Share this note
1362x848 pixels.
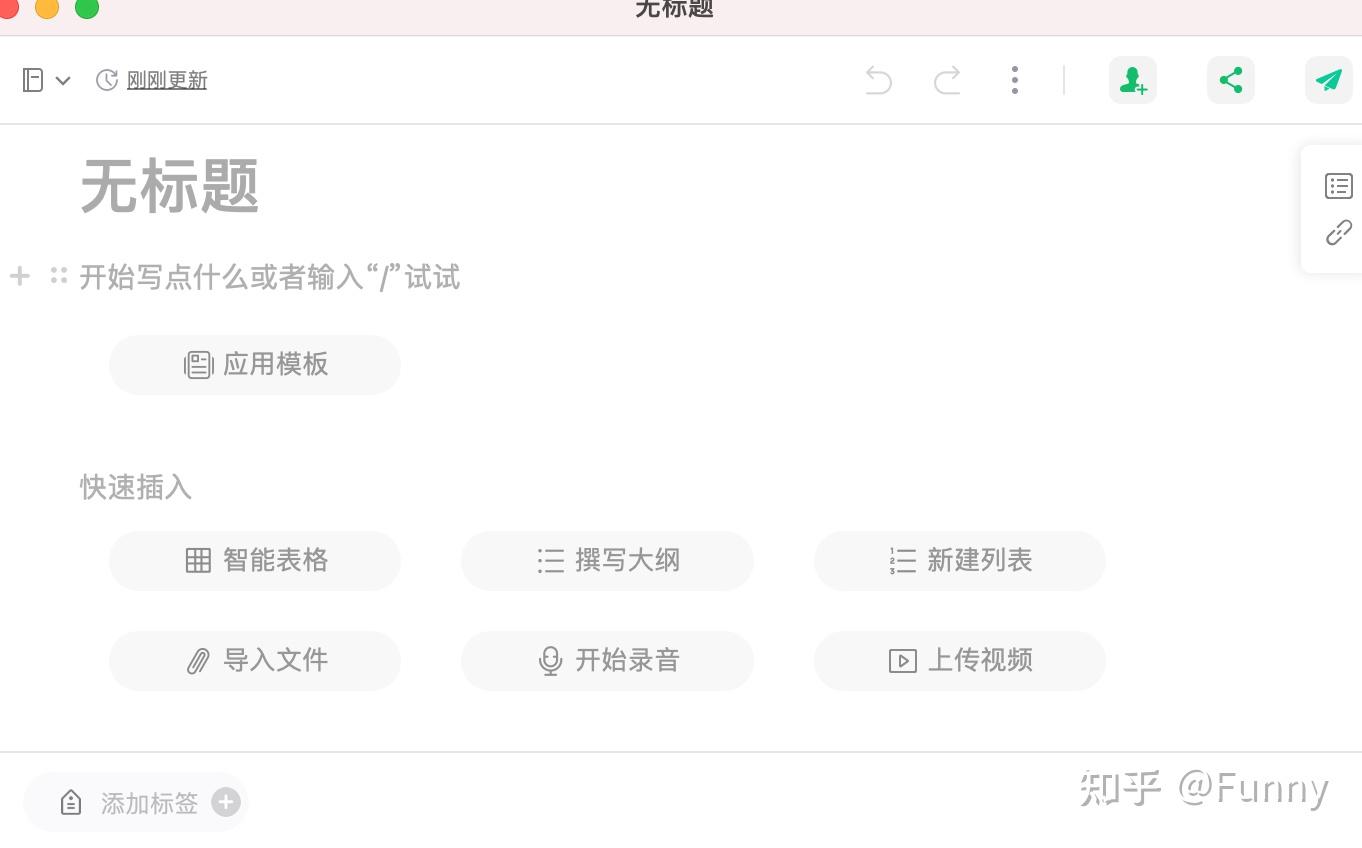[x=1231, y=80]
